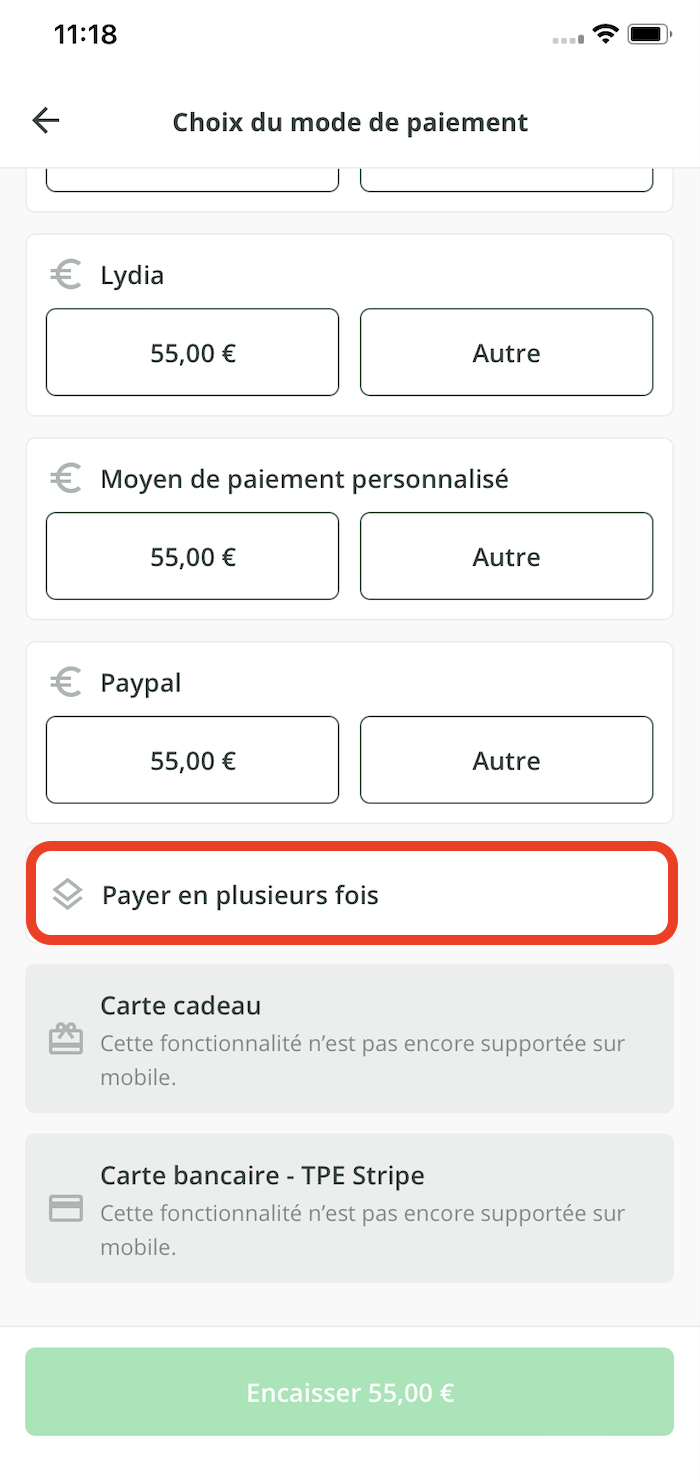Choose Autre amount for Lydia

pyautogui.click(x=506, y=352)
